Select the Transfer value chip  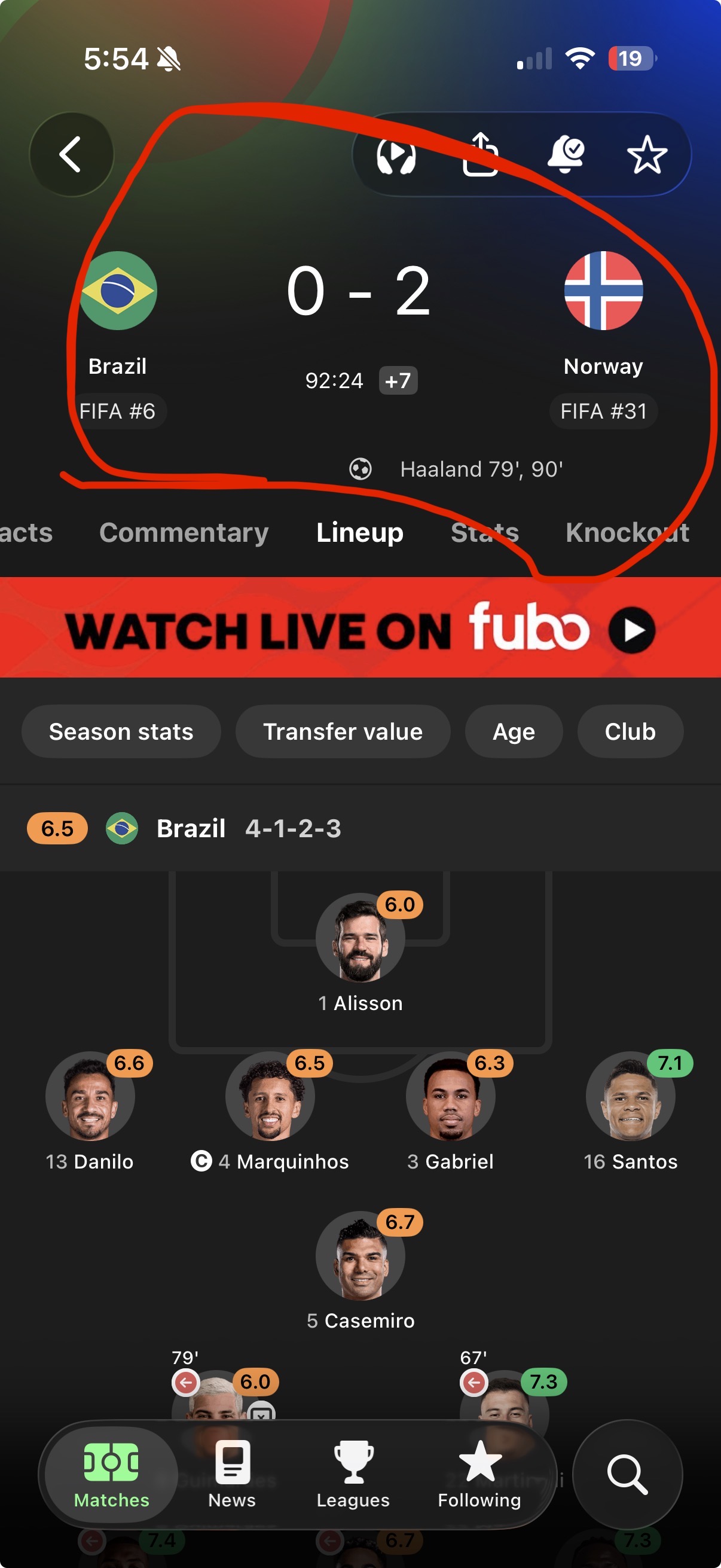click(343, 731)
